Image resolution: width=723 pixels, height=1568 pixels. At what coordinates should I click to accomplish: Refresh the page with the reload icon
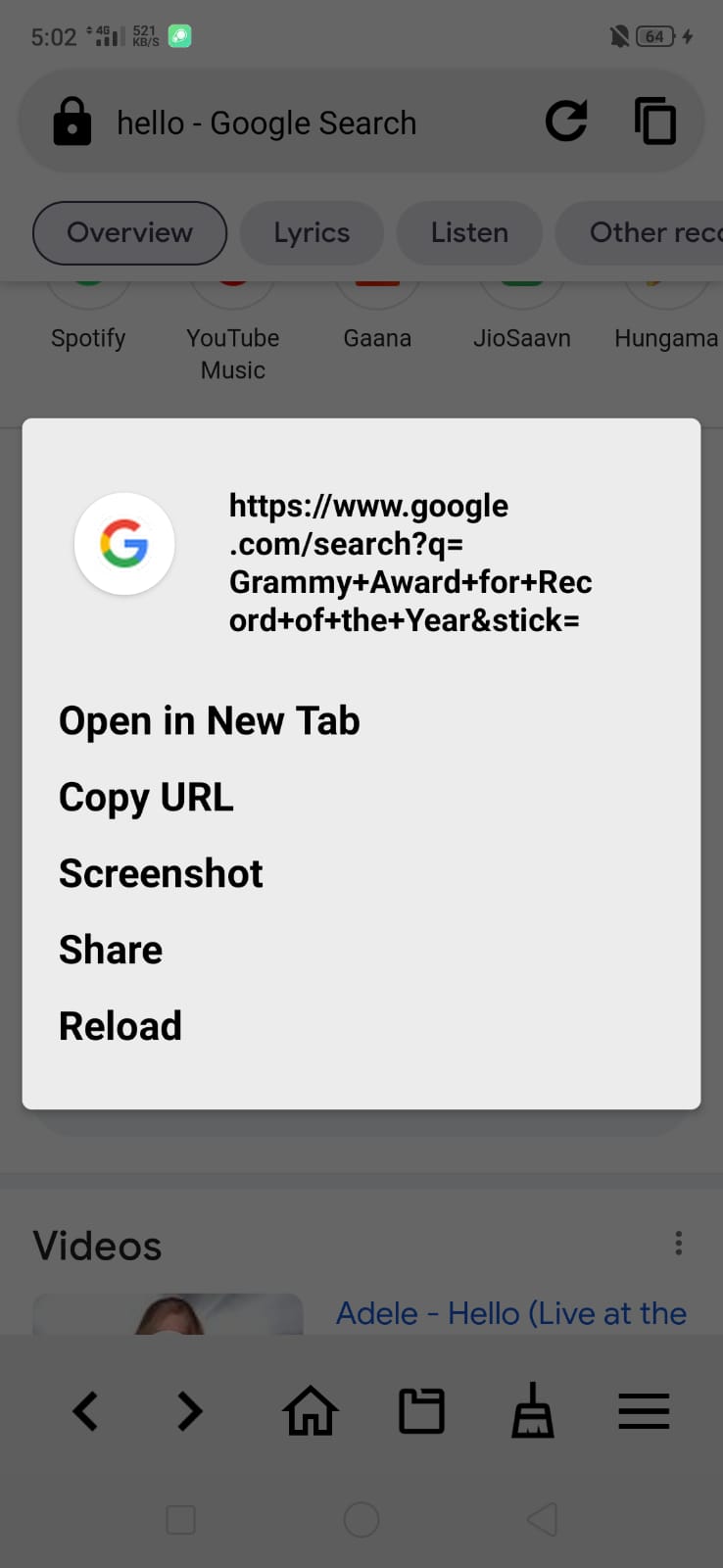(566, 122)
